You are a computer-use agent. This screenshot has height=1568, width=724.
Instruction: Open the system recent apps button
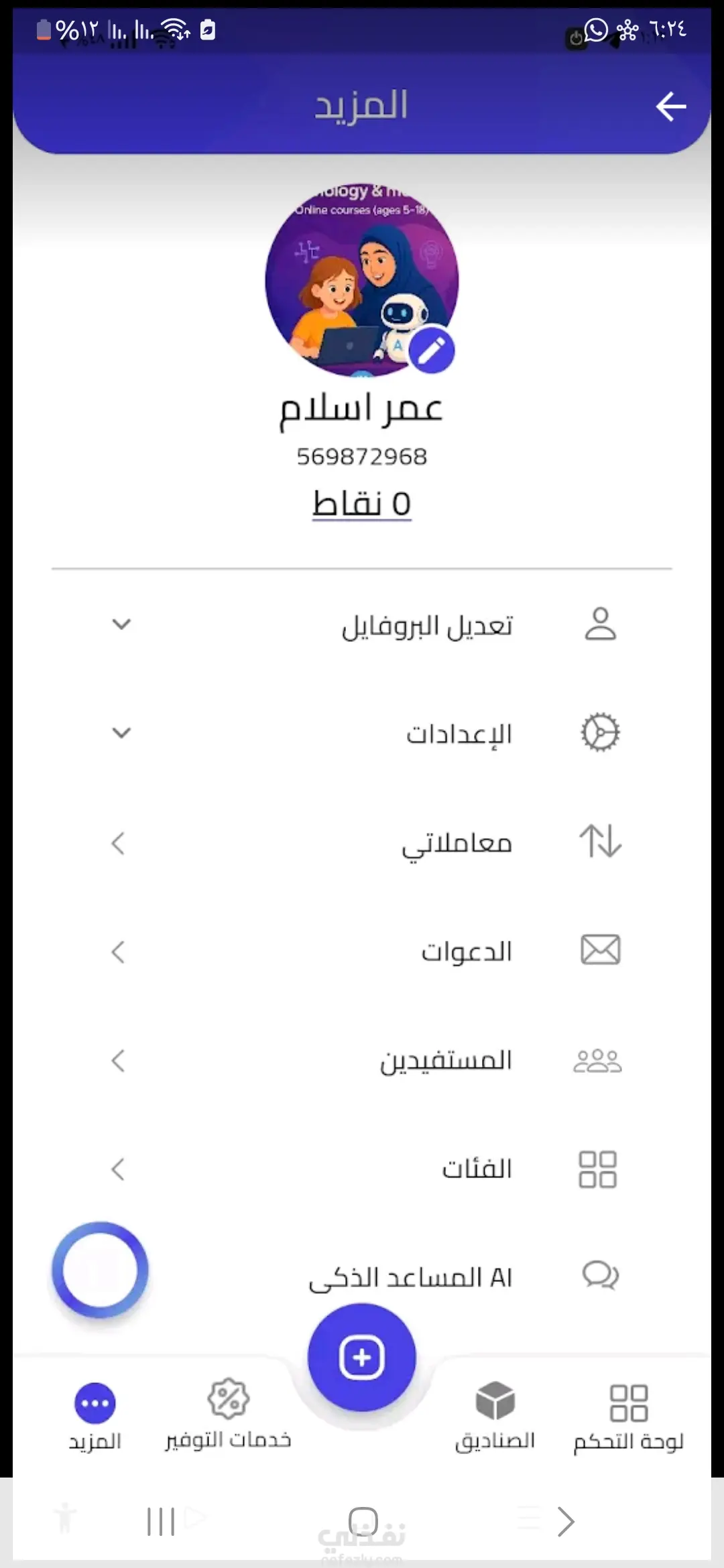click(161, 1521)
